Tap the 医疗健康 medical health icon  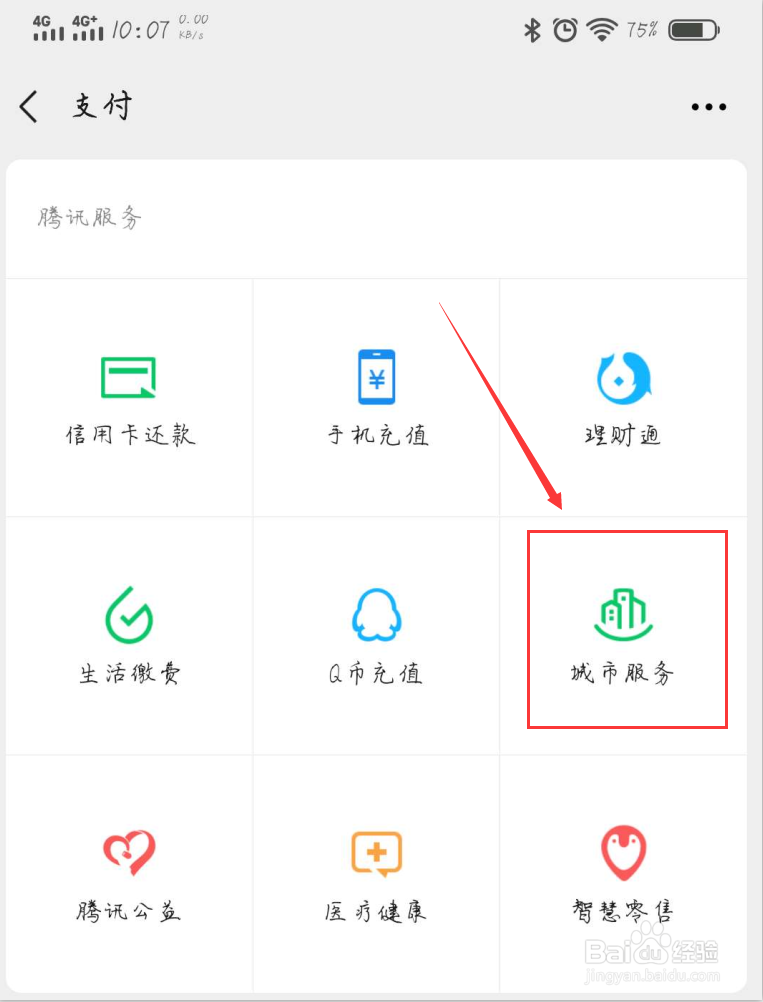[376, 872]
